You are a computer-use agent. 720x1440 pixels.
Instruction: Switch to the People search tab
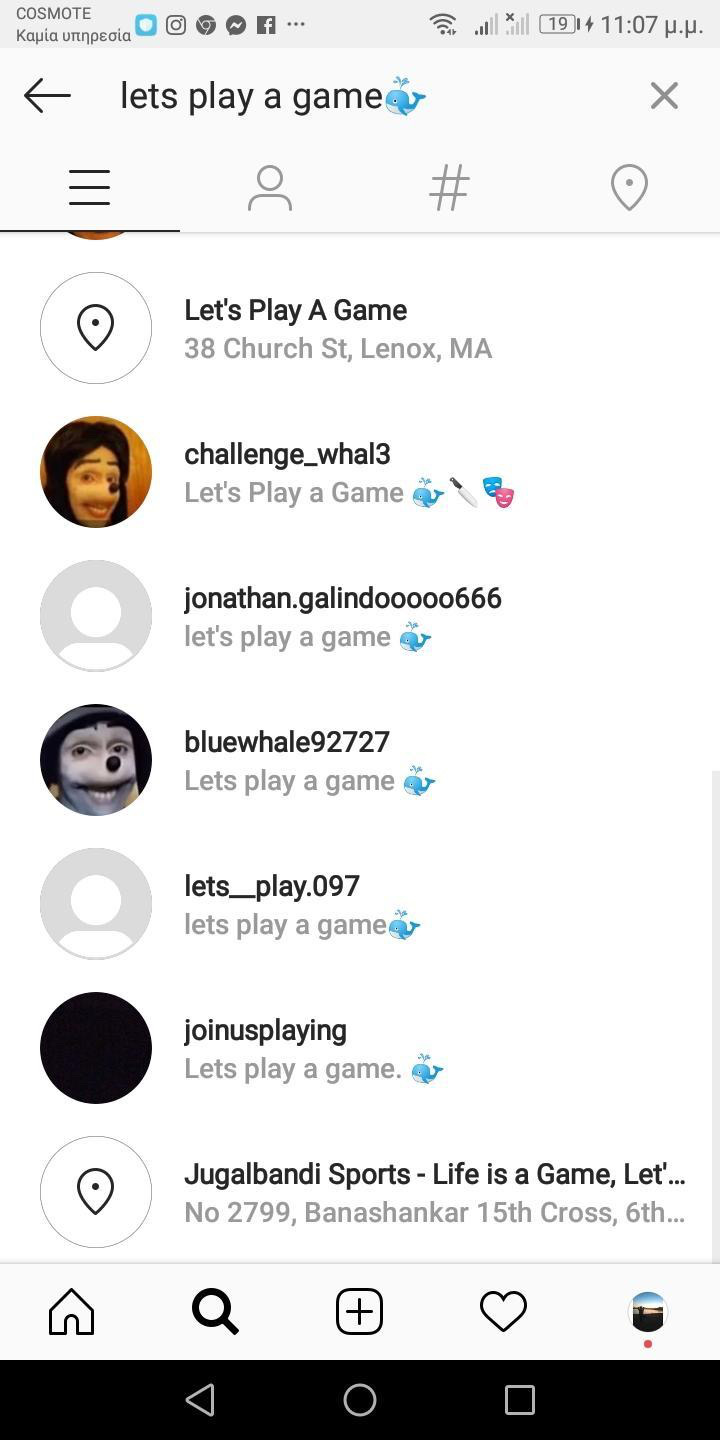point(270,188)
